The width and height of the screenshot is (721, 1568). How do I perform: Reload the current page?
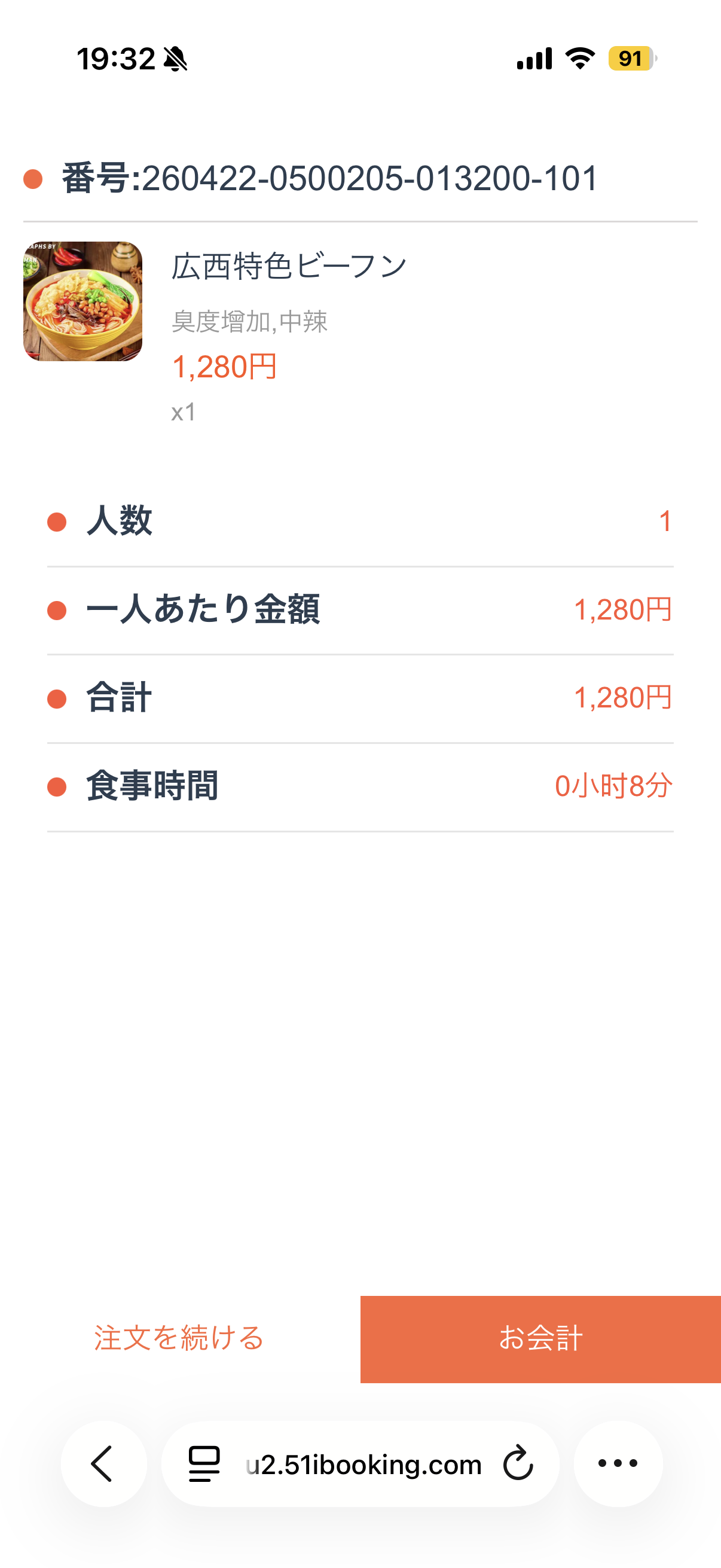tap(518, 1464)
